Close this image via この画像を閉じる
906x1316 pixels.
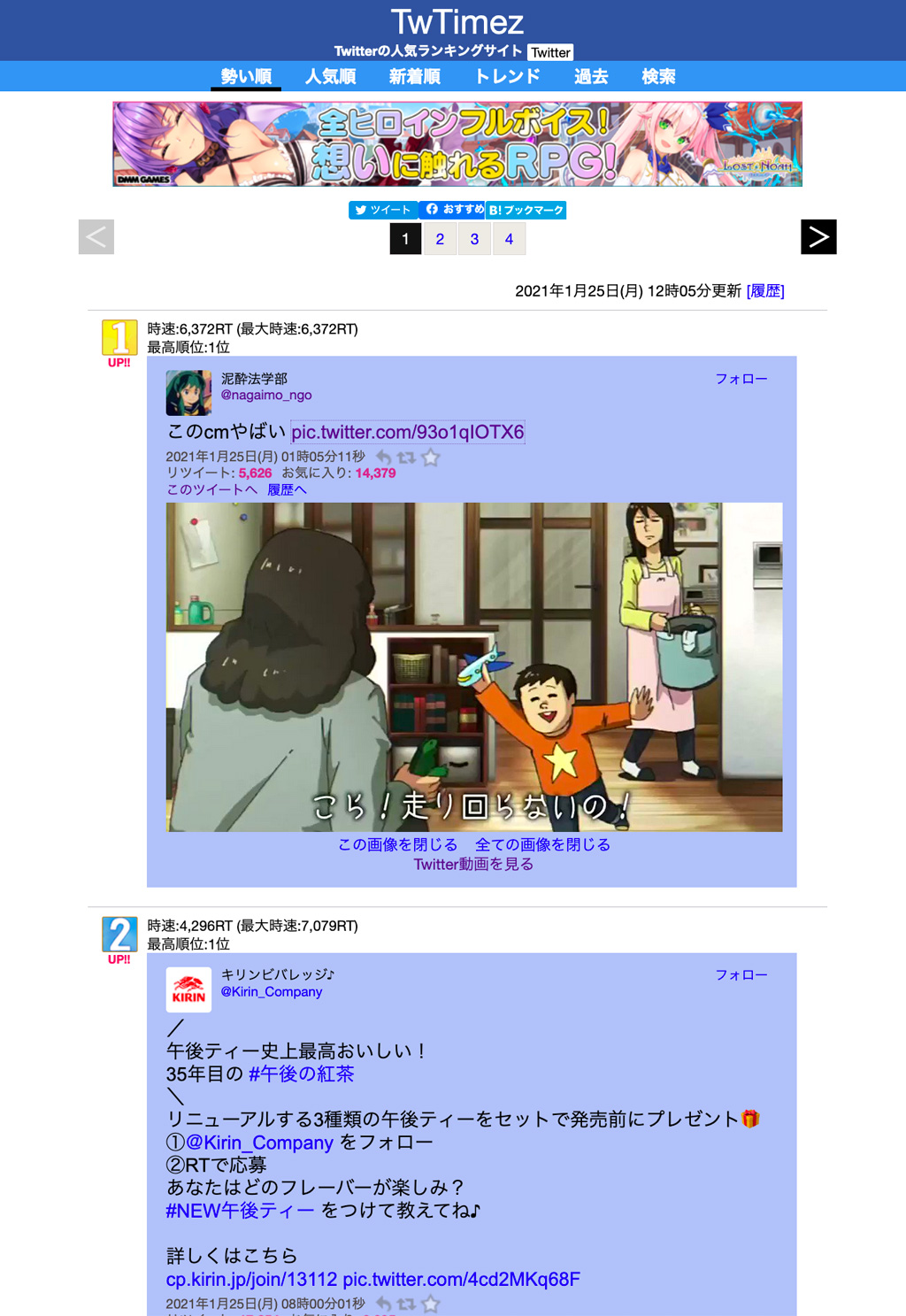[x=397, y=844]
